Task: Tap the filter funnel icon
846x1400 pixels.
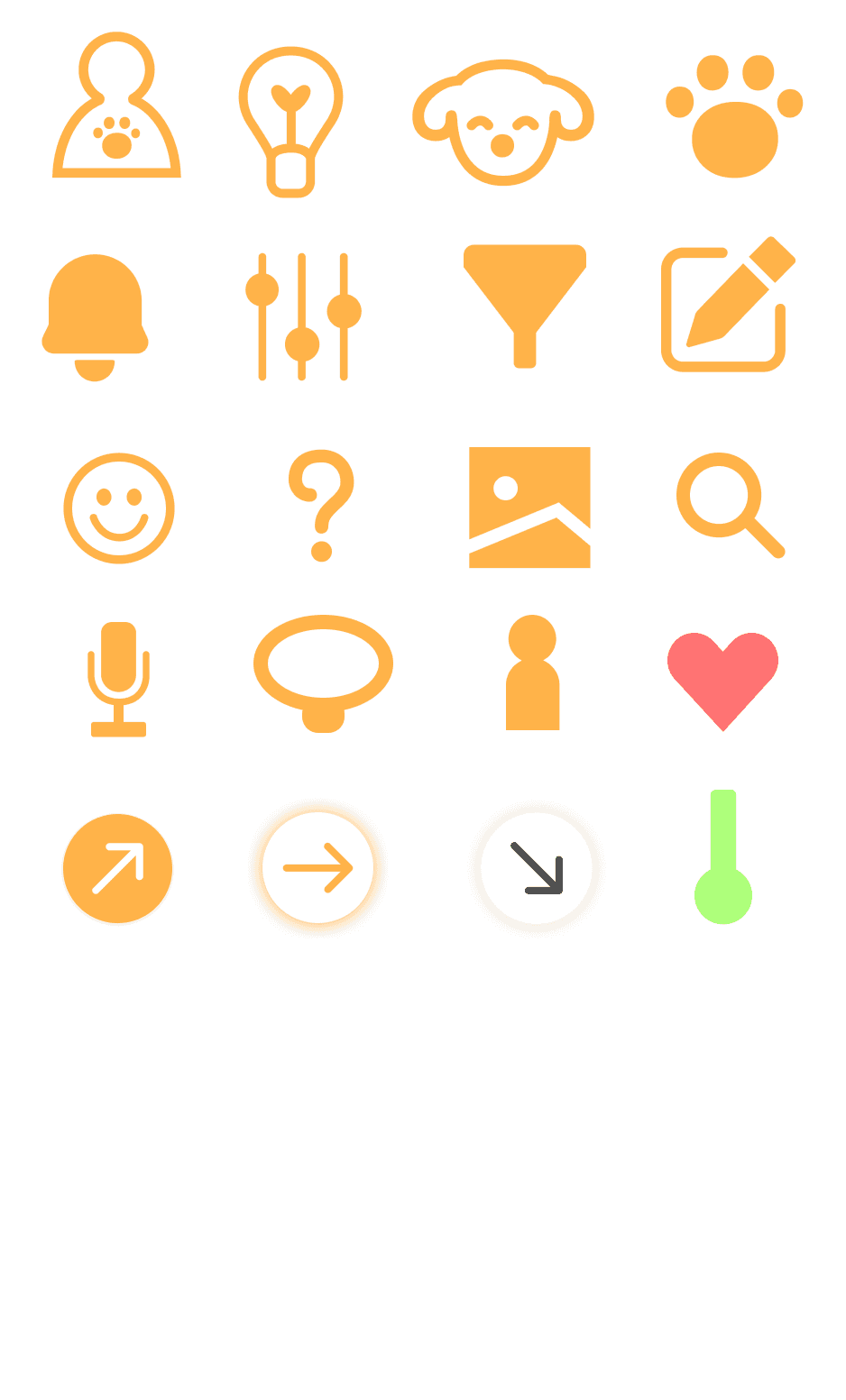Action: [x=525, y=306]
